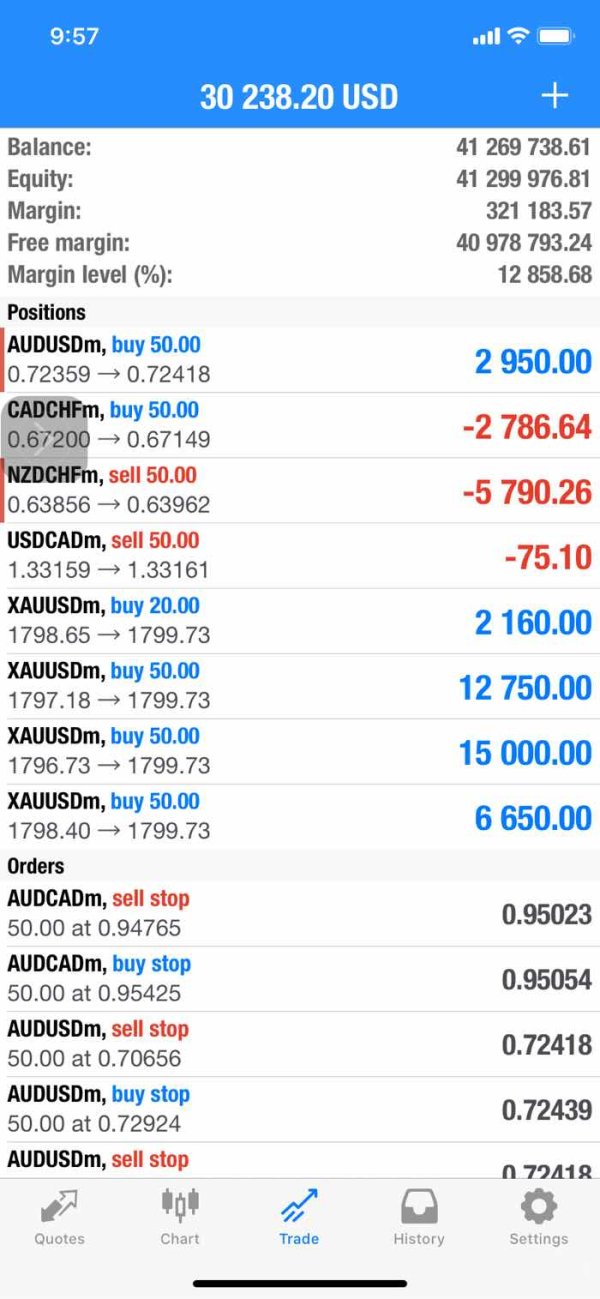Image resolution: width=600 pixels, height=1299 pixels.
Task: Select the Trade tab
Action: 299,1215
